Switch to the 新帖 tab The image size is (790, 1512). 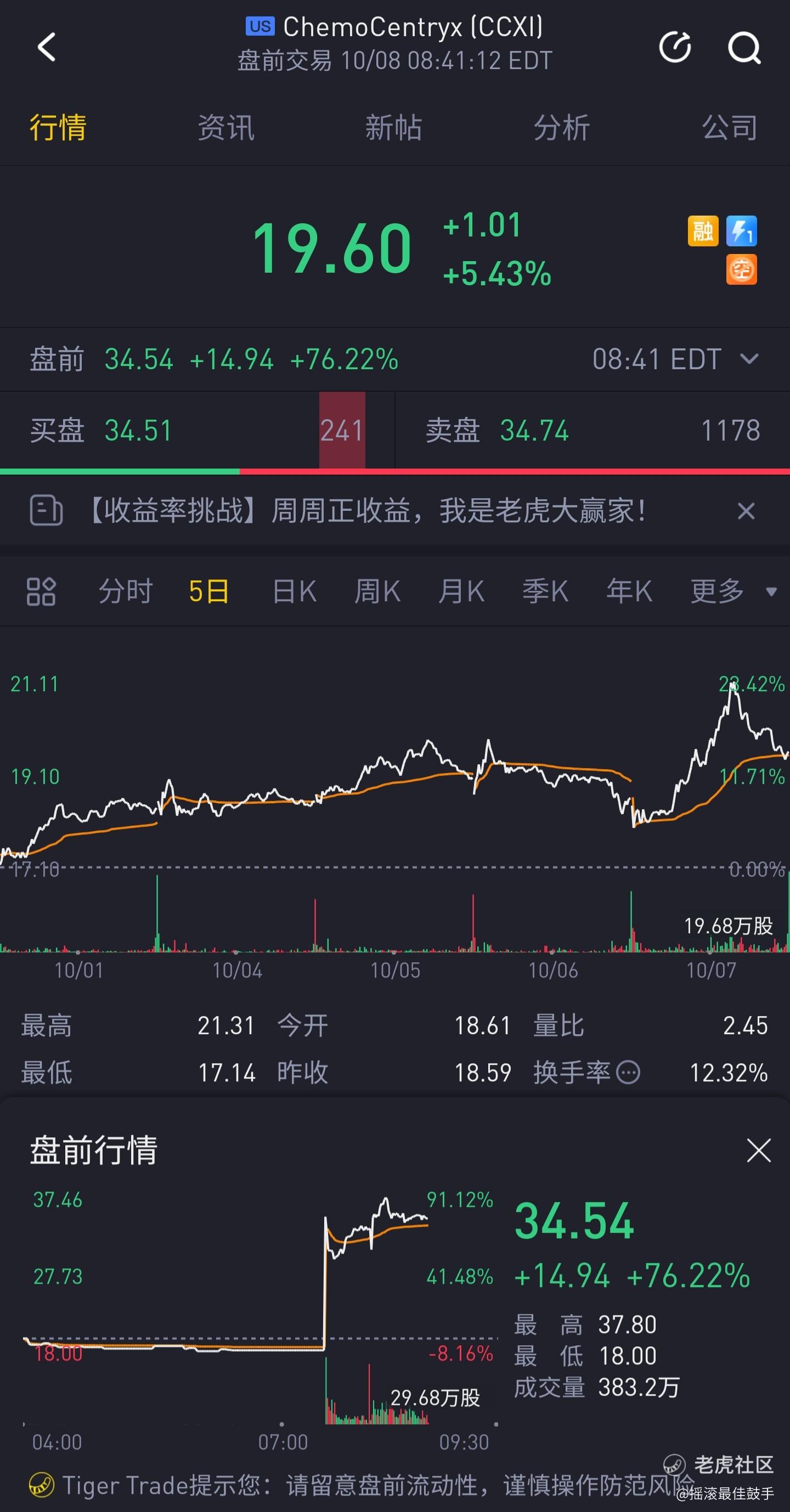pos(393,127)
